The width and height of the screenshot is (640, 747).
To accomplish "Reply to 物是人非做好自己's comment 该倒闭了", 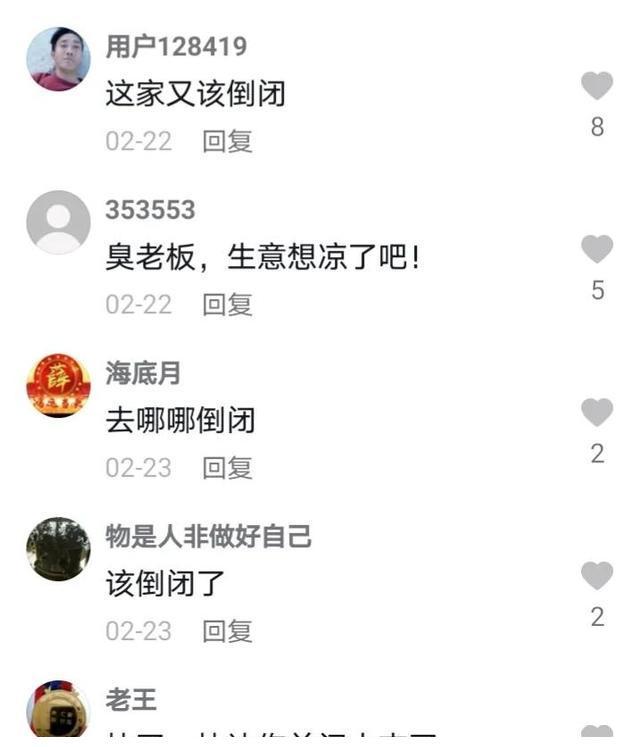I will coord(227,631).
